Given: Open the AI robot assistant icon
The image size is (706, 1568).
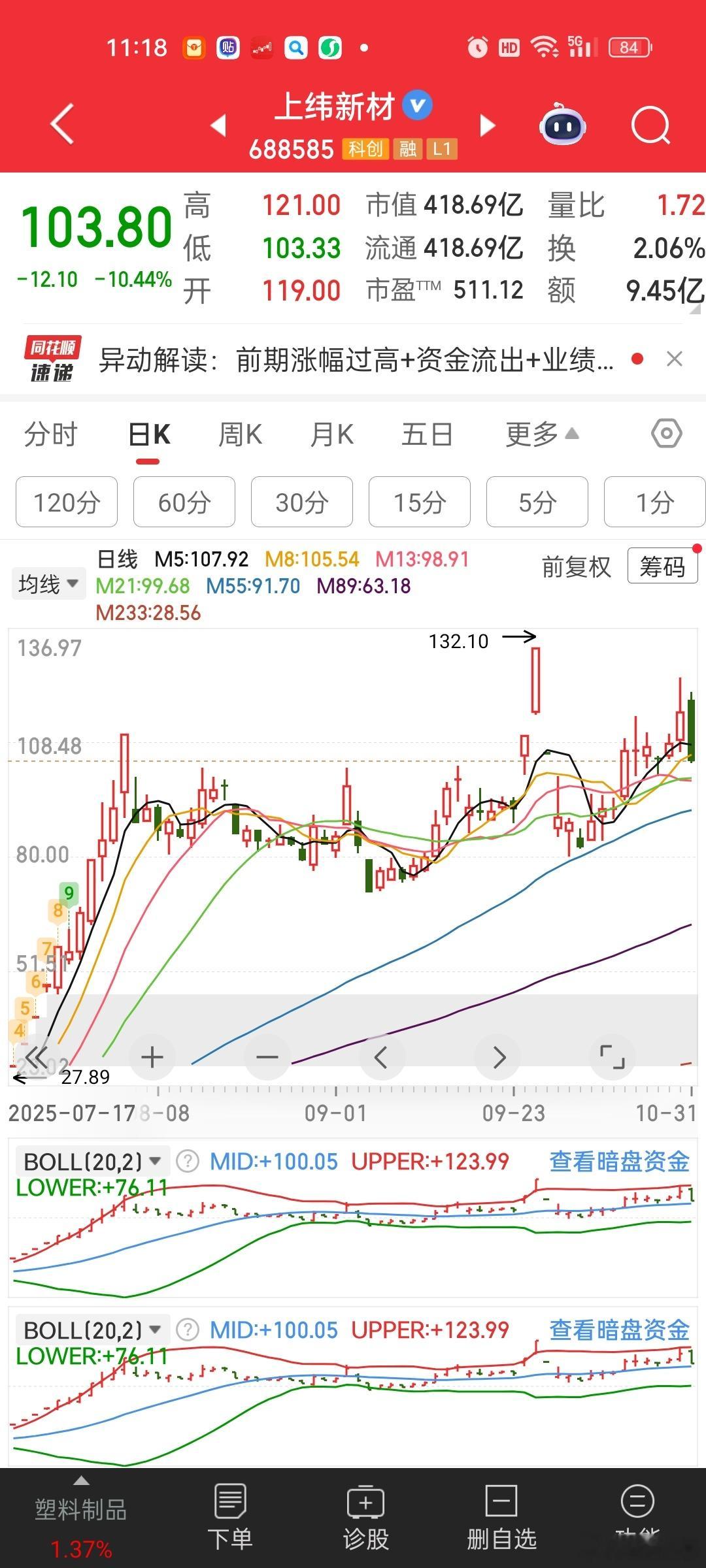Looking at the screenshot, I should (x=562, y=125).
